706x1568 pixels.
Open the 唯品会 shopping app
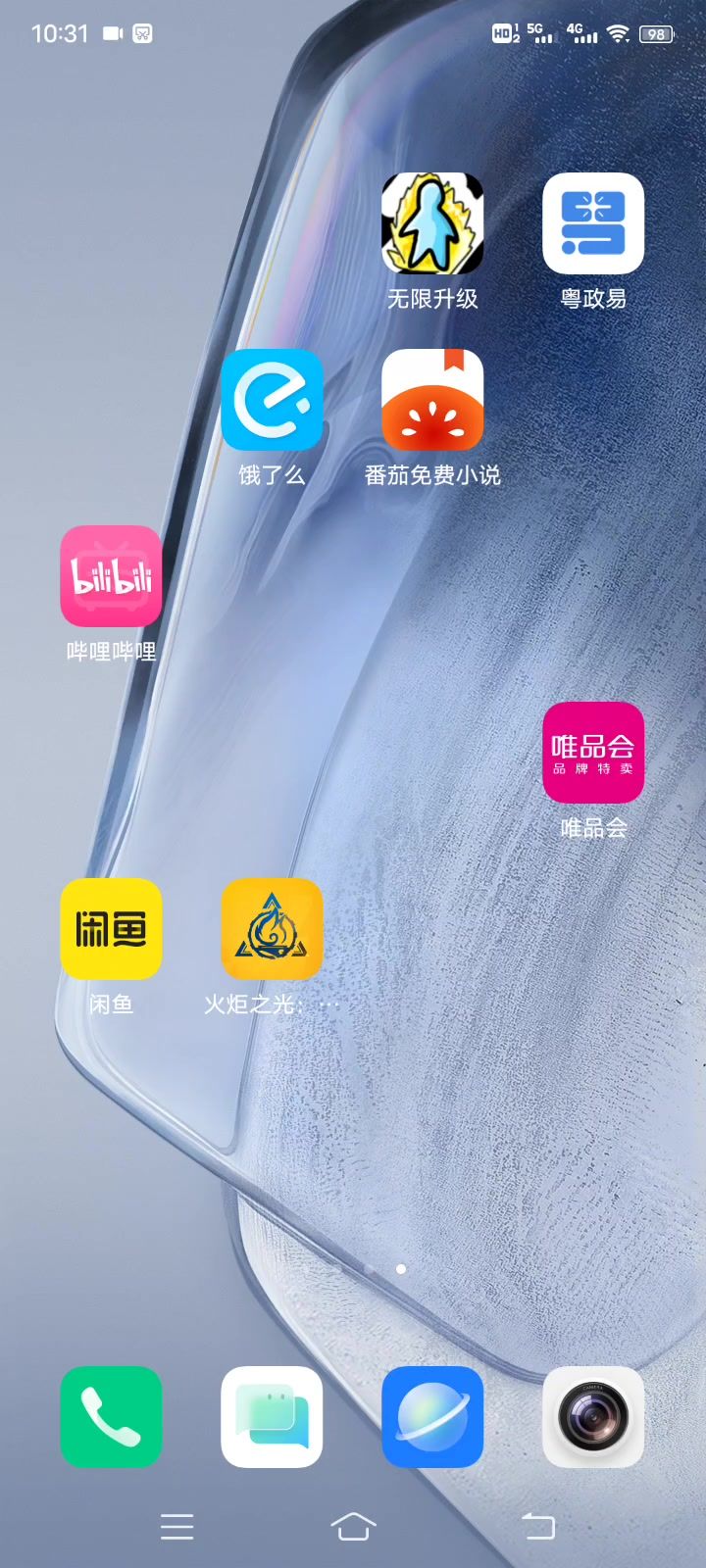coord(593,753)
